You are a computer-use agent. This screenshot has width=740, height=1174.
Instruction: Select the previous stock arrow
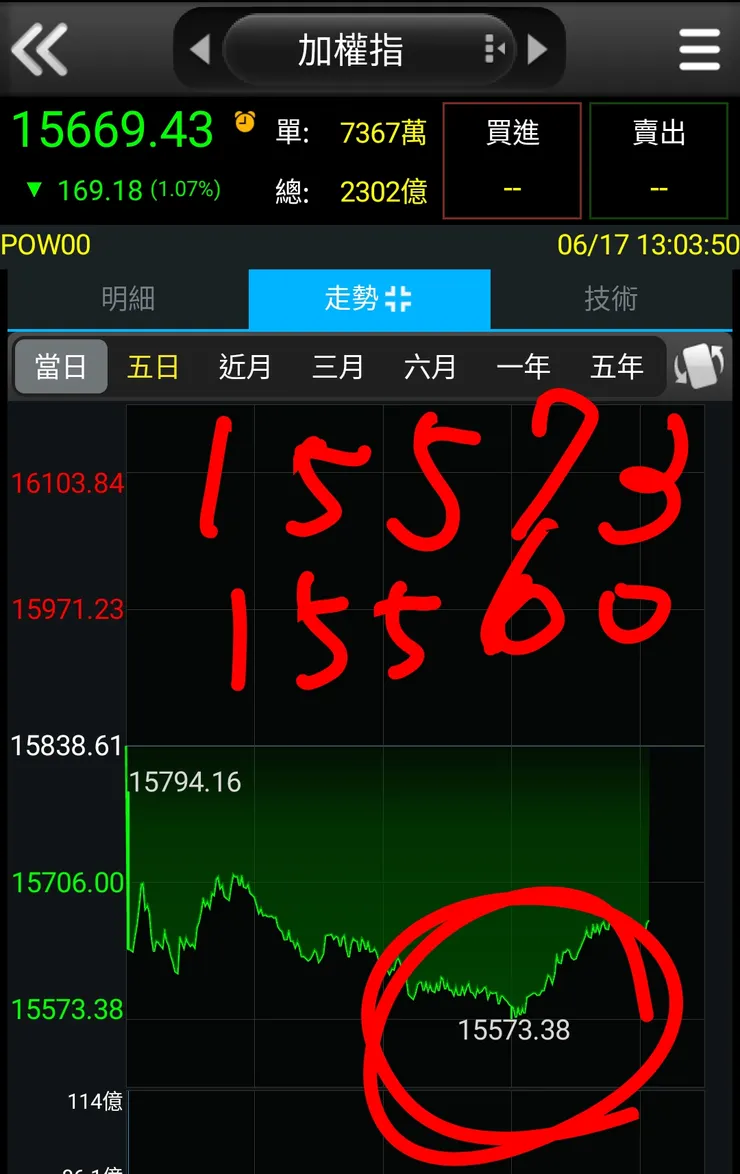pyautogui.click(x=201, y=48)
